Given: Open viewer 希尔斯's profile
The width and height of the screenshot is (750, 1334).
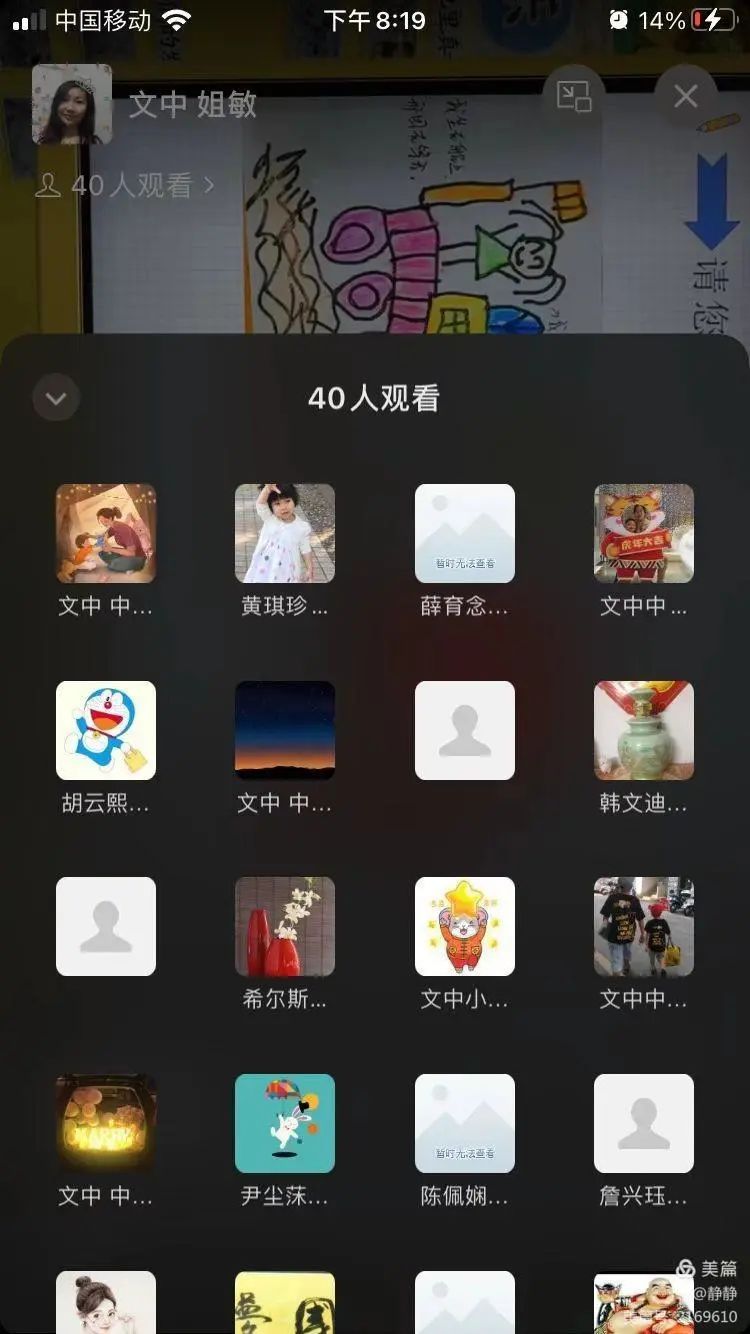Looking at the screenshot, I should tap(285, 926).
